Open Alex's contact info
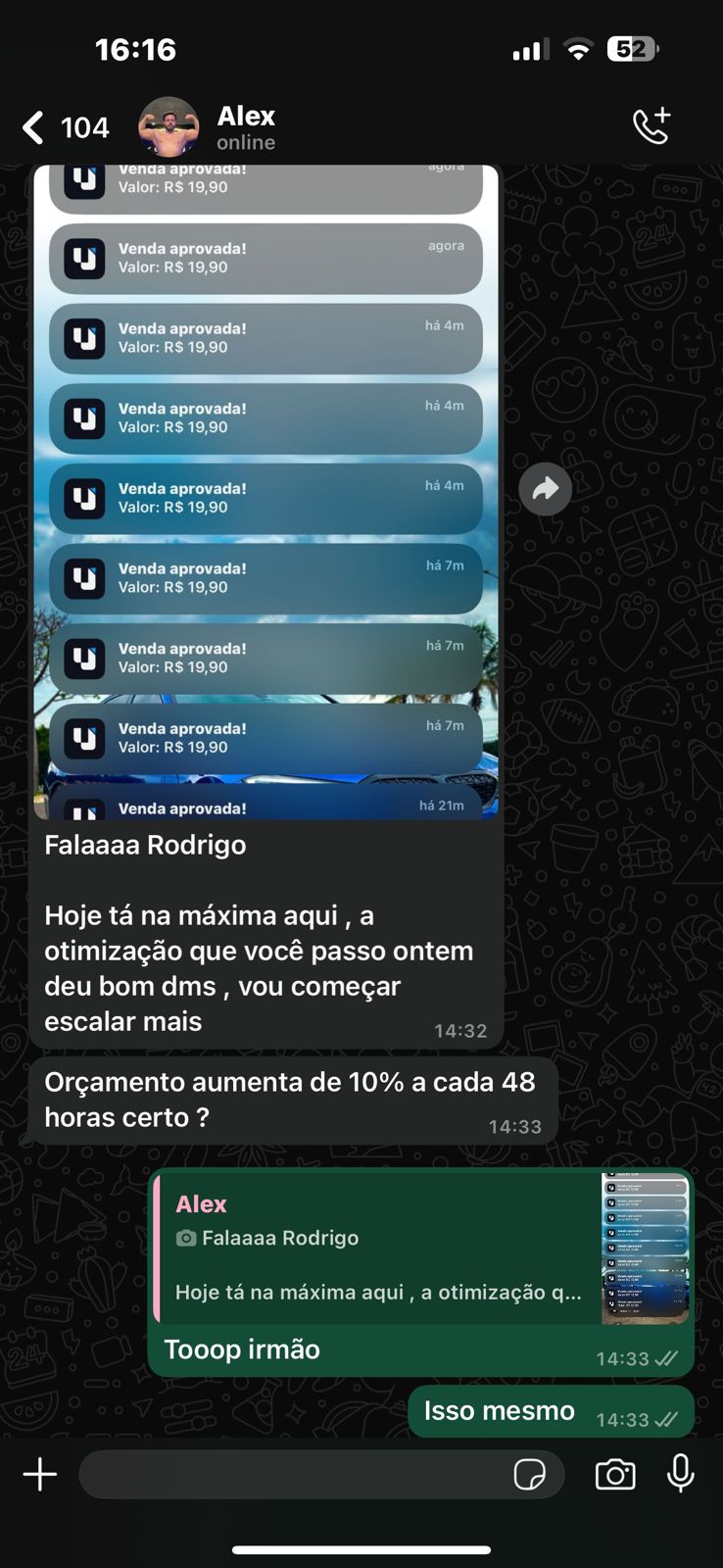This screenshot has width=723, height=1568. 245,127
